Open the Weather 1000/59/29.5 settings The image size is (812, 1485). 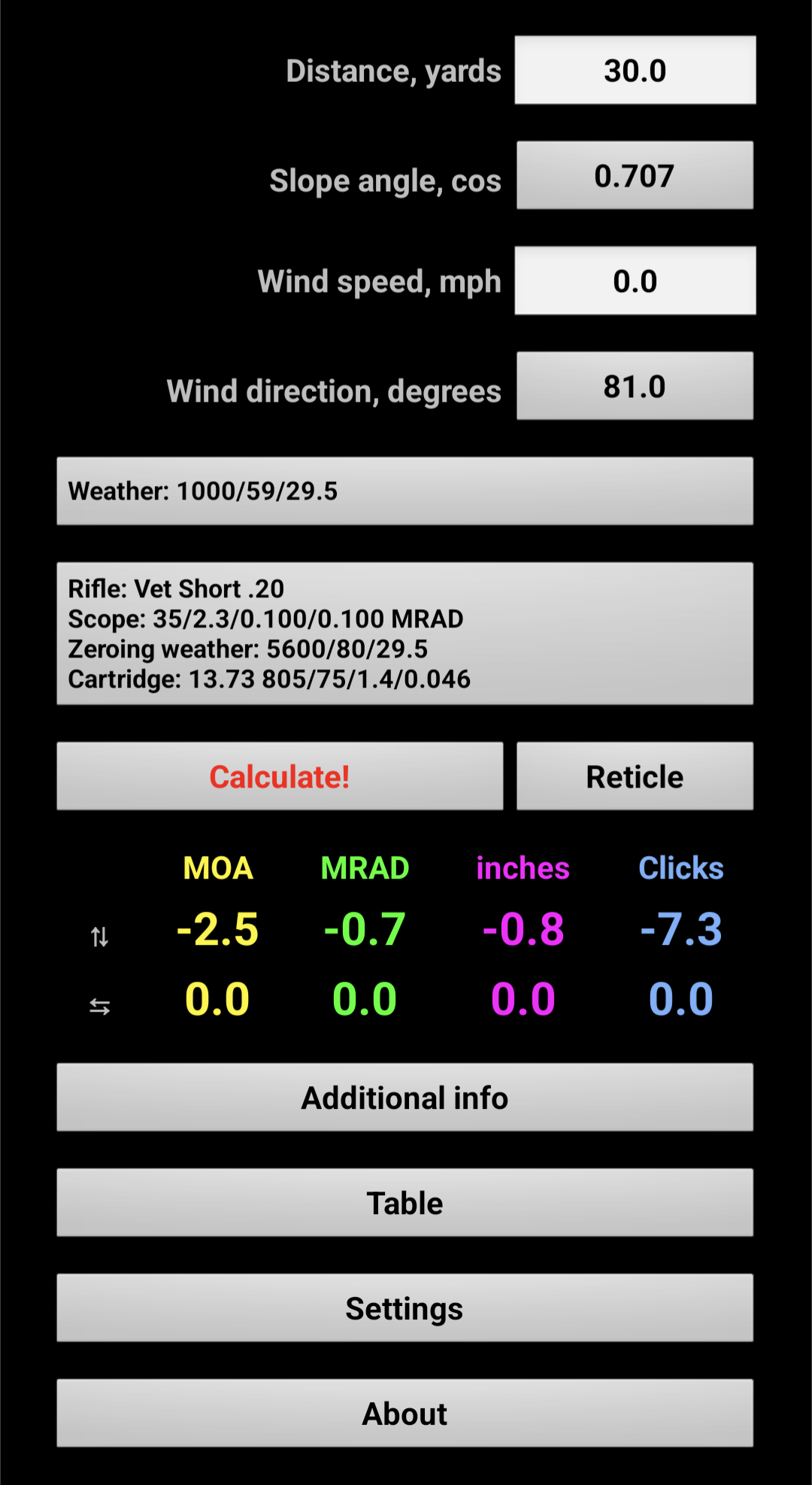[x=405, y=491]
